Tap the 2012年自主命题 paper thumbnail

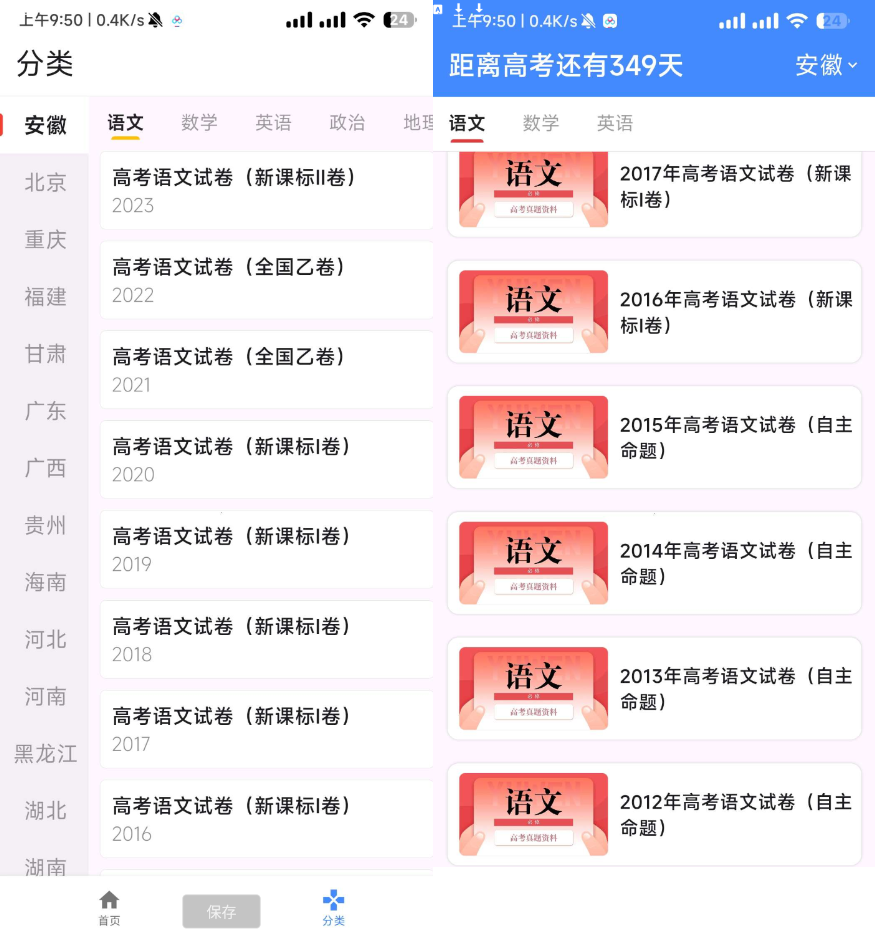pyautogui.click(x=532, y=813)
